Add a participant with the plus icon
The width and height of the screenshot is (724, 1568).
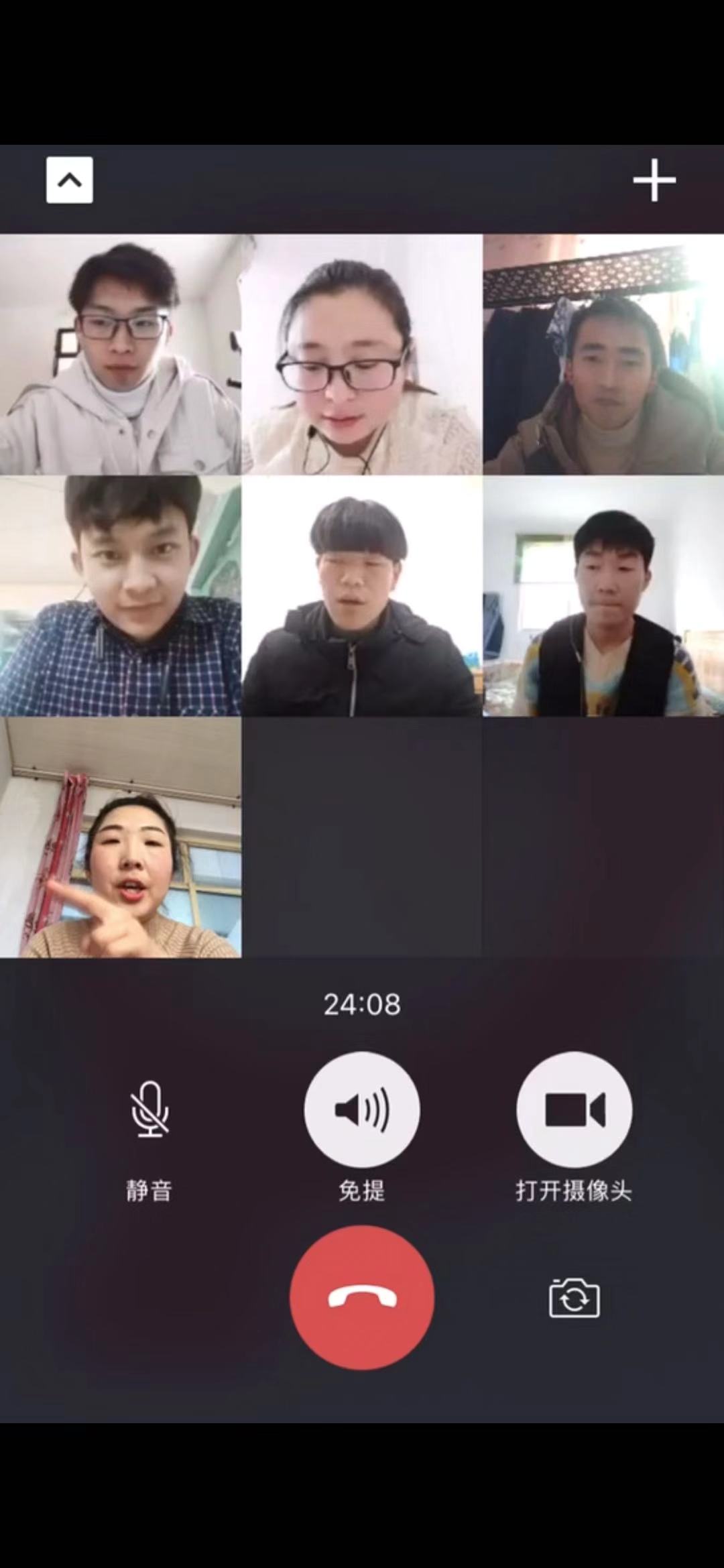(x=654, y=180)
